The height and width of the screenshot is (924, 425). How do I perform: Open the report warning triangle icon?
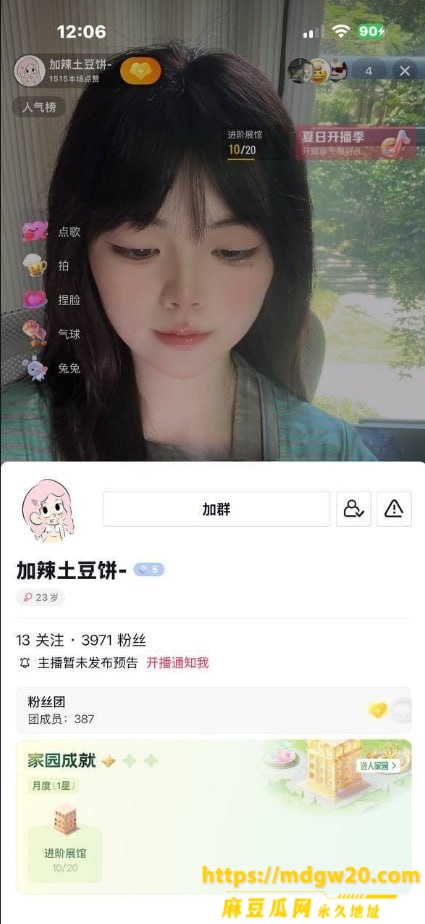[x=394, y=509]
